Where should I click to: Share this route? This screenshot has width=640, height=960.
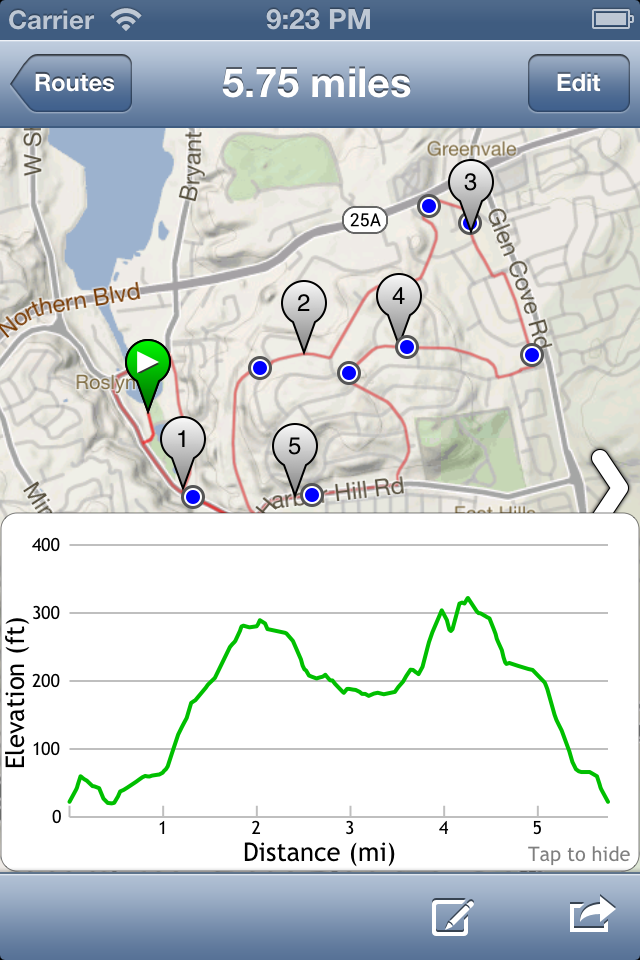[591, 916]
